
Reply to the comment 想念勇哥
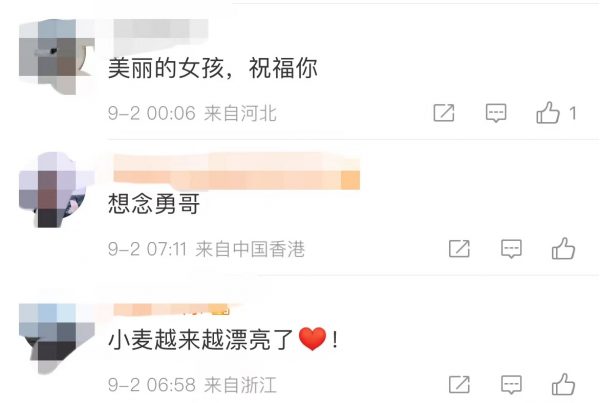[511, 248]
